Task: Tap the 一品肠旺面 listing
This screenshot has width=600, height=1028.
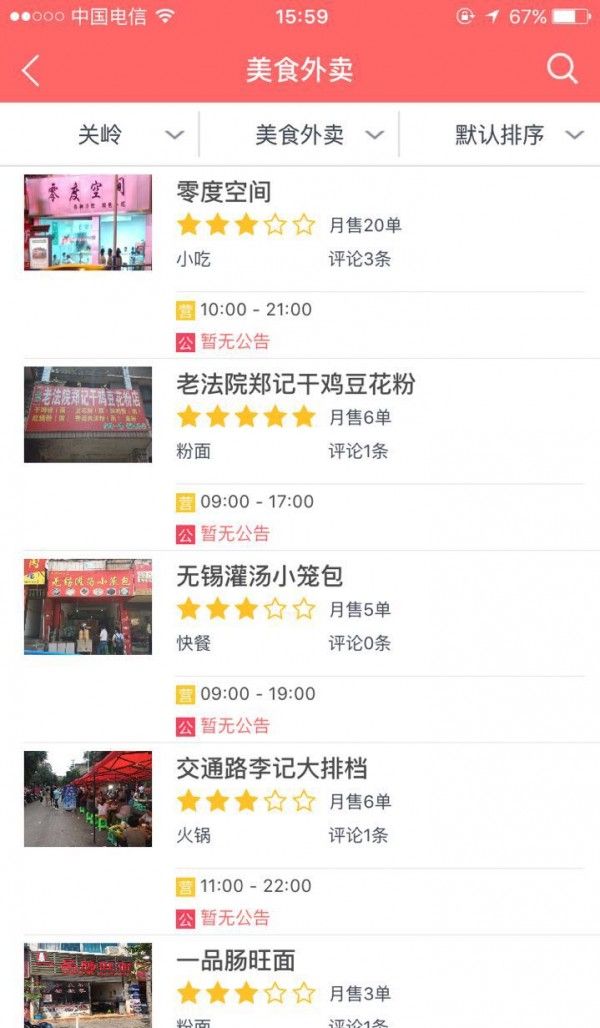Action: point(236,961)
